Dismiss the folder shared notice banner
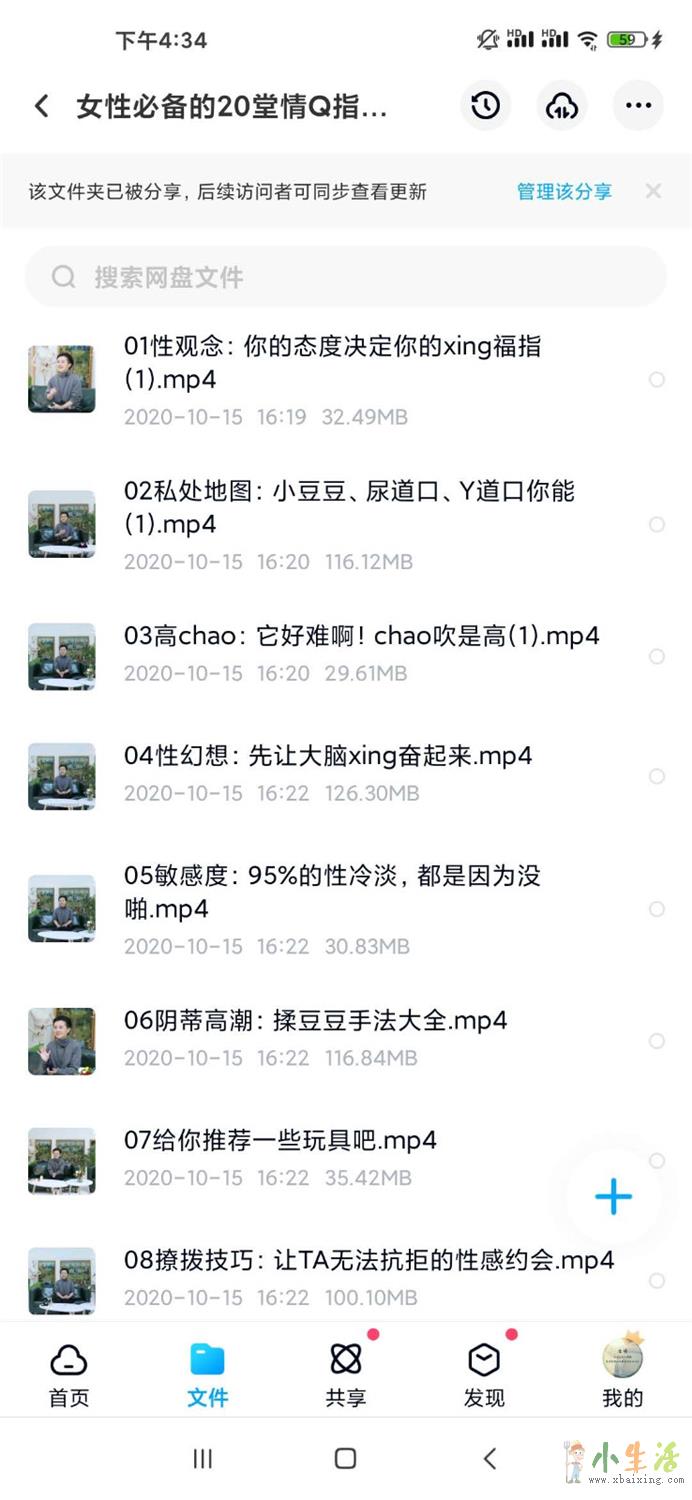 pyautogui.click(x=653, y=191)
